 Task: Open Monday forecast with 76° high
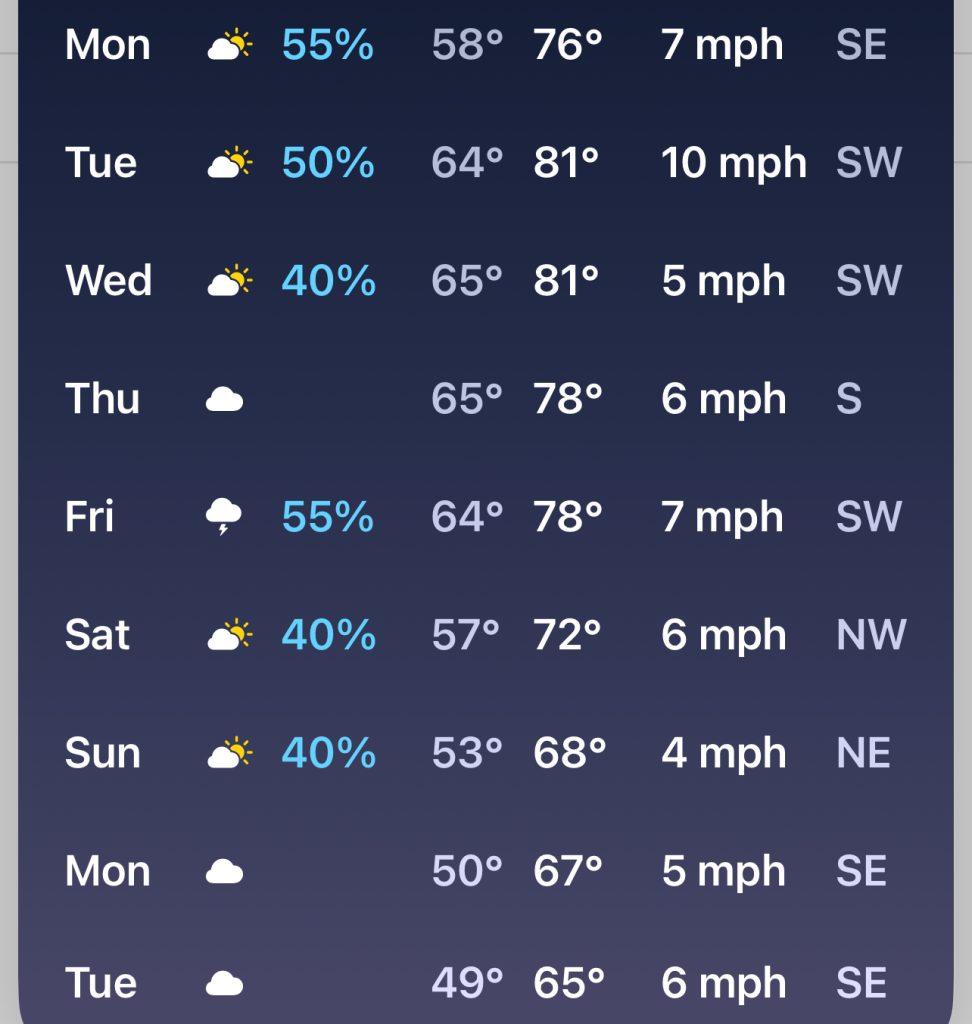coord(485,45)
